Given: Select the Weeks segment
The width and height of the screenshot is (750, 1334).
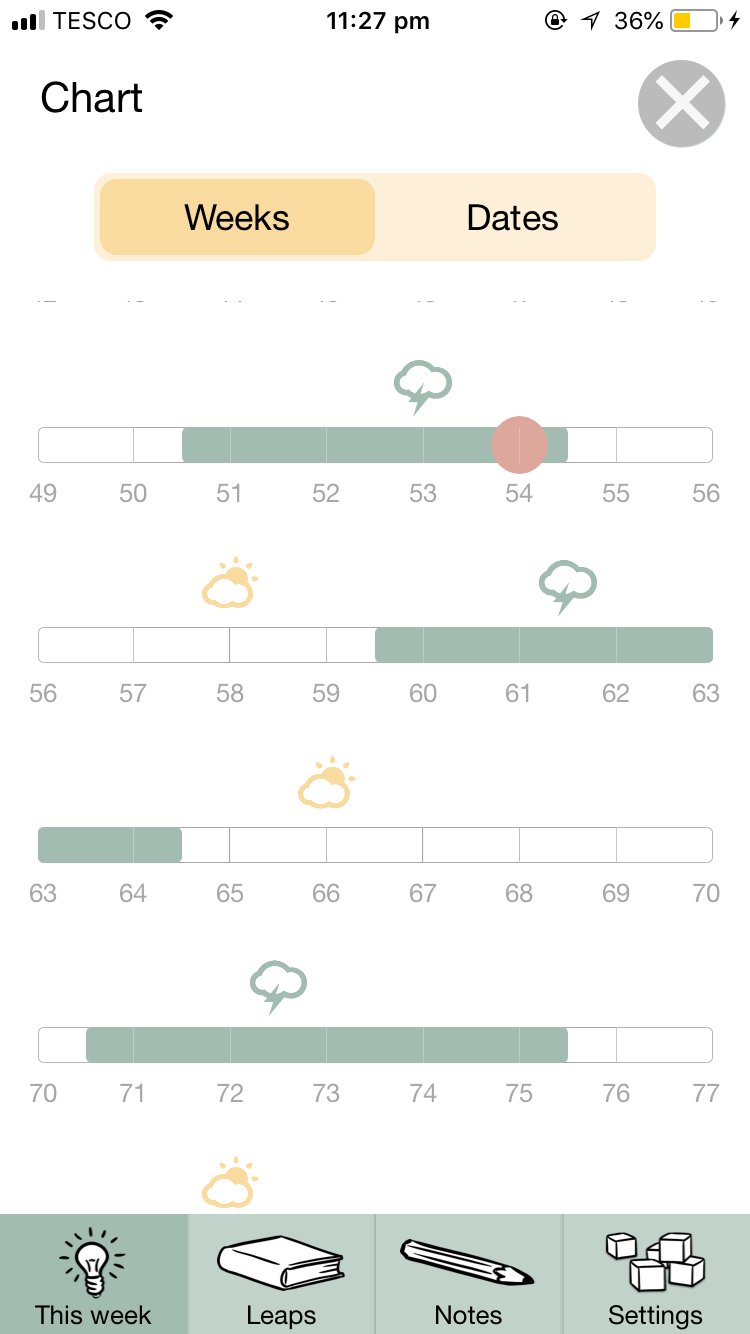Looking at the screenshot, I should pos(237,218).
